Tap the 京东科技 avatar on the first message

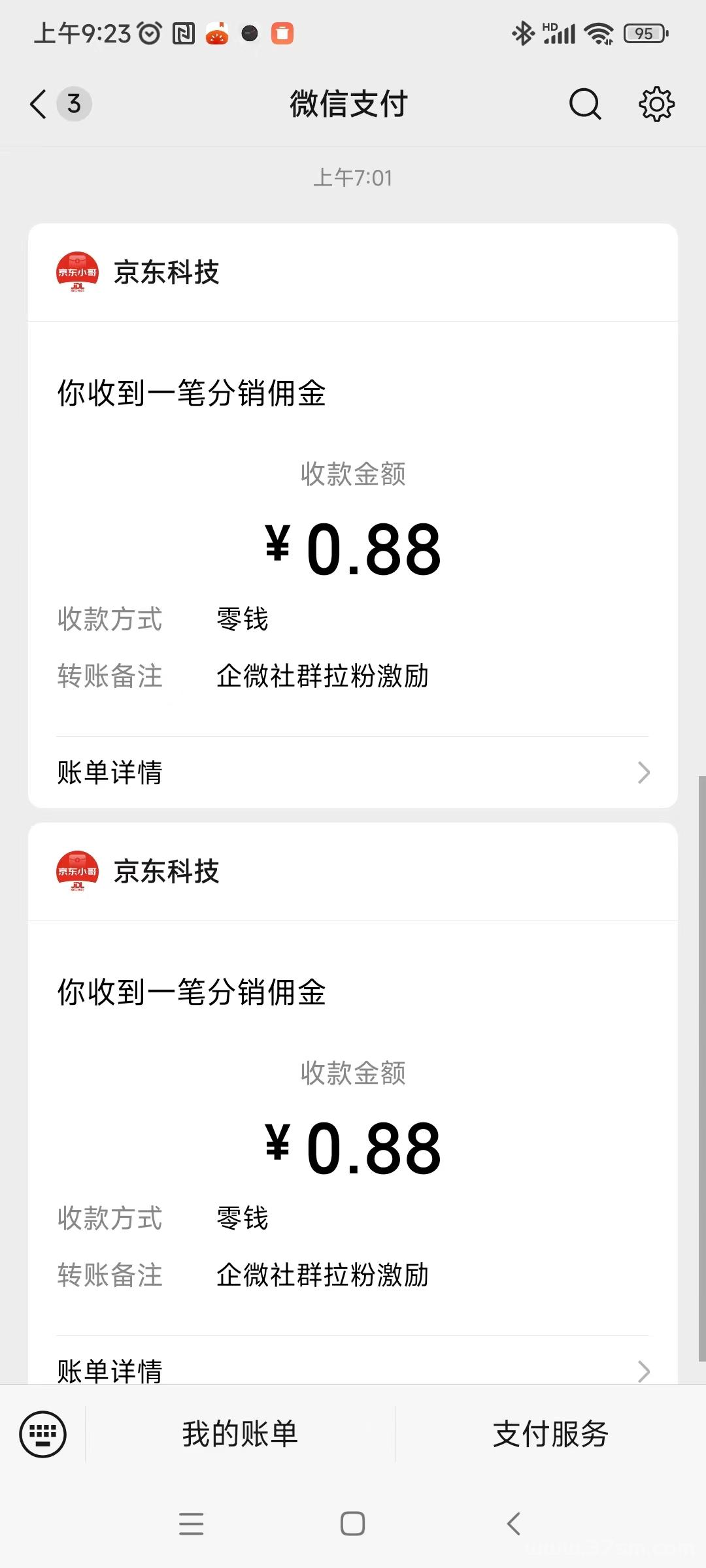pyautogui.click(x=78, y=272)
